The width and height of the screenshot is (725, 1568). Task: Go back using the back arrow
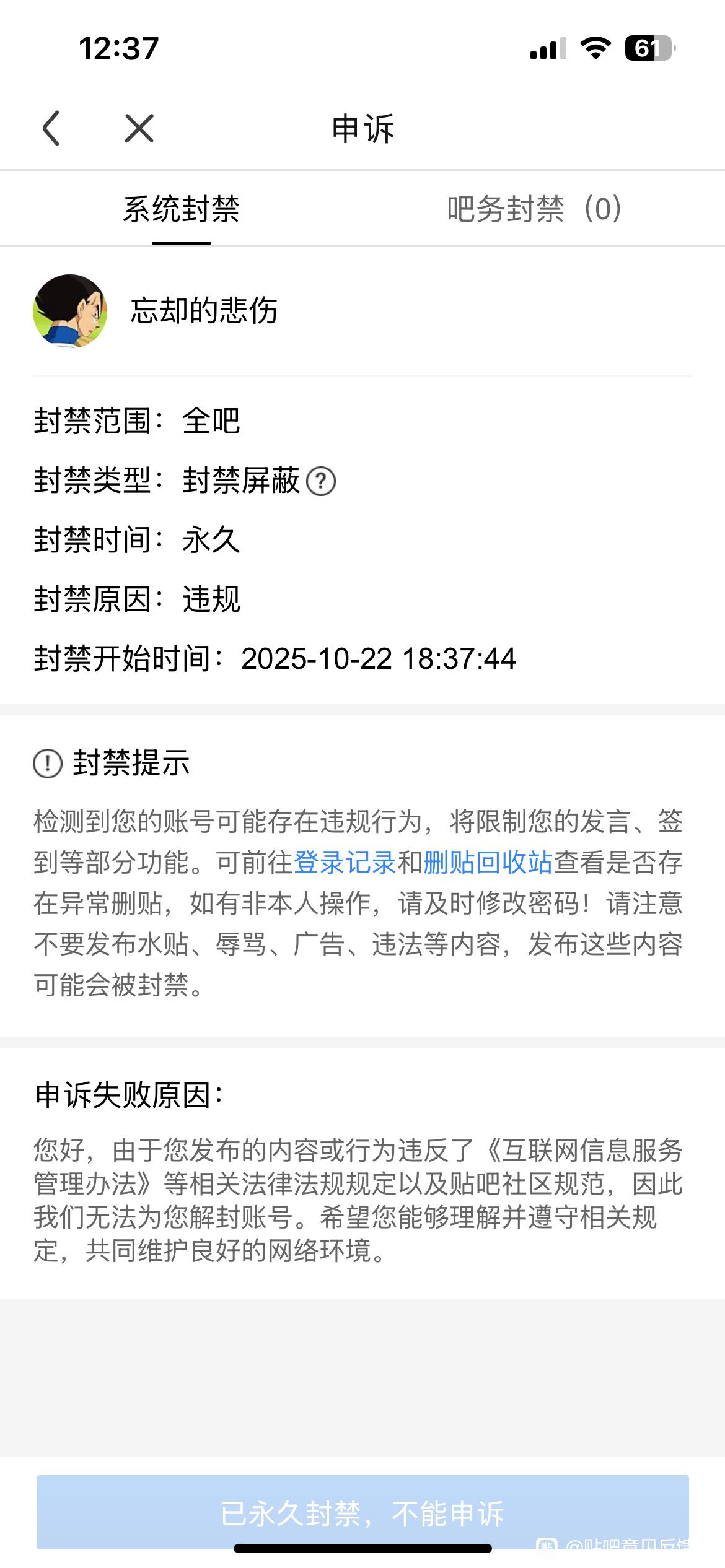pyautogui.click(x=51, y=129)
